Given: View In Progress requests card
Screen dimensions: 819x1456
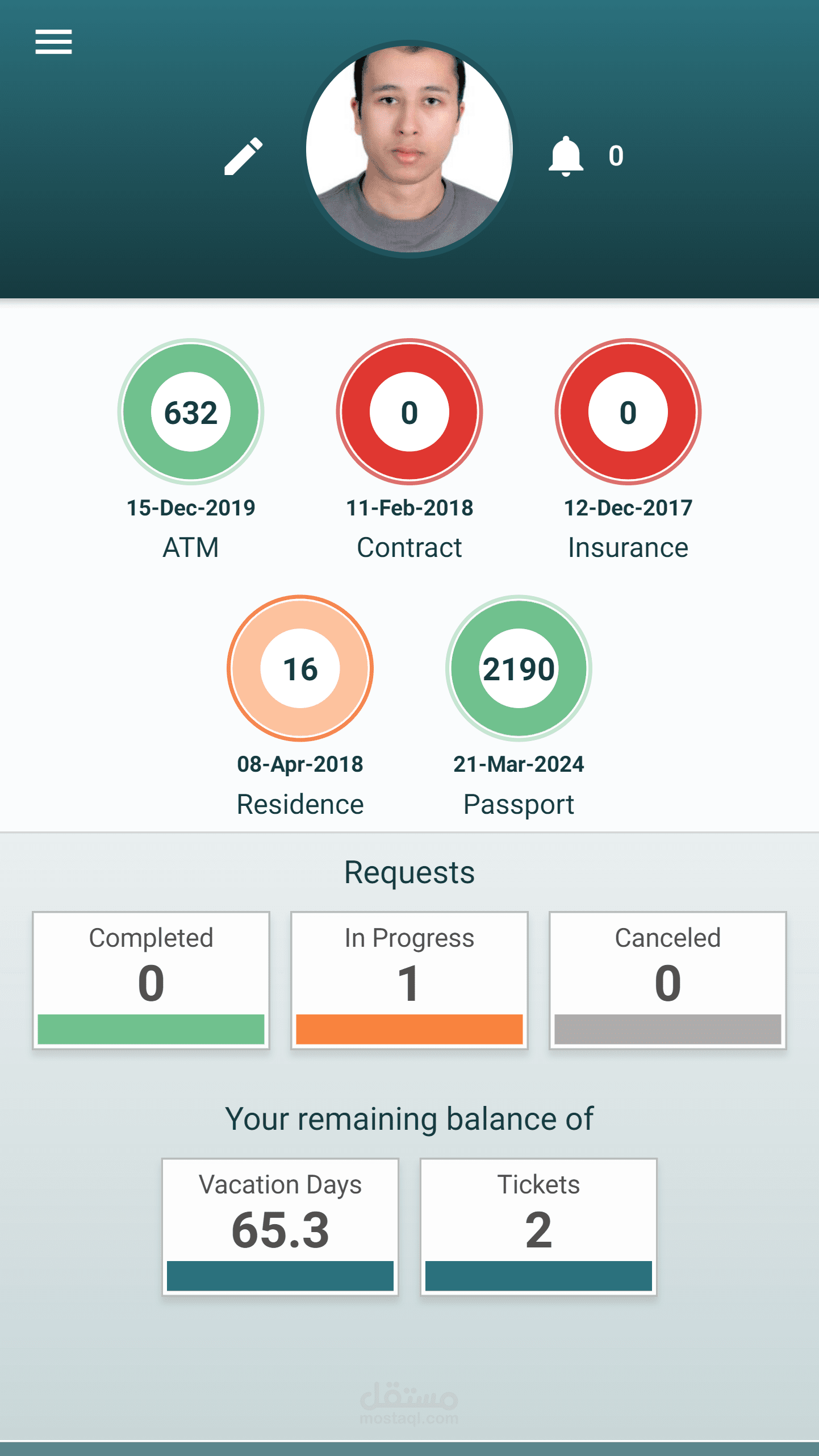Looking at the screenshot, I should click(x=409, y=980).
